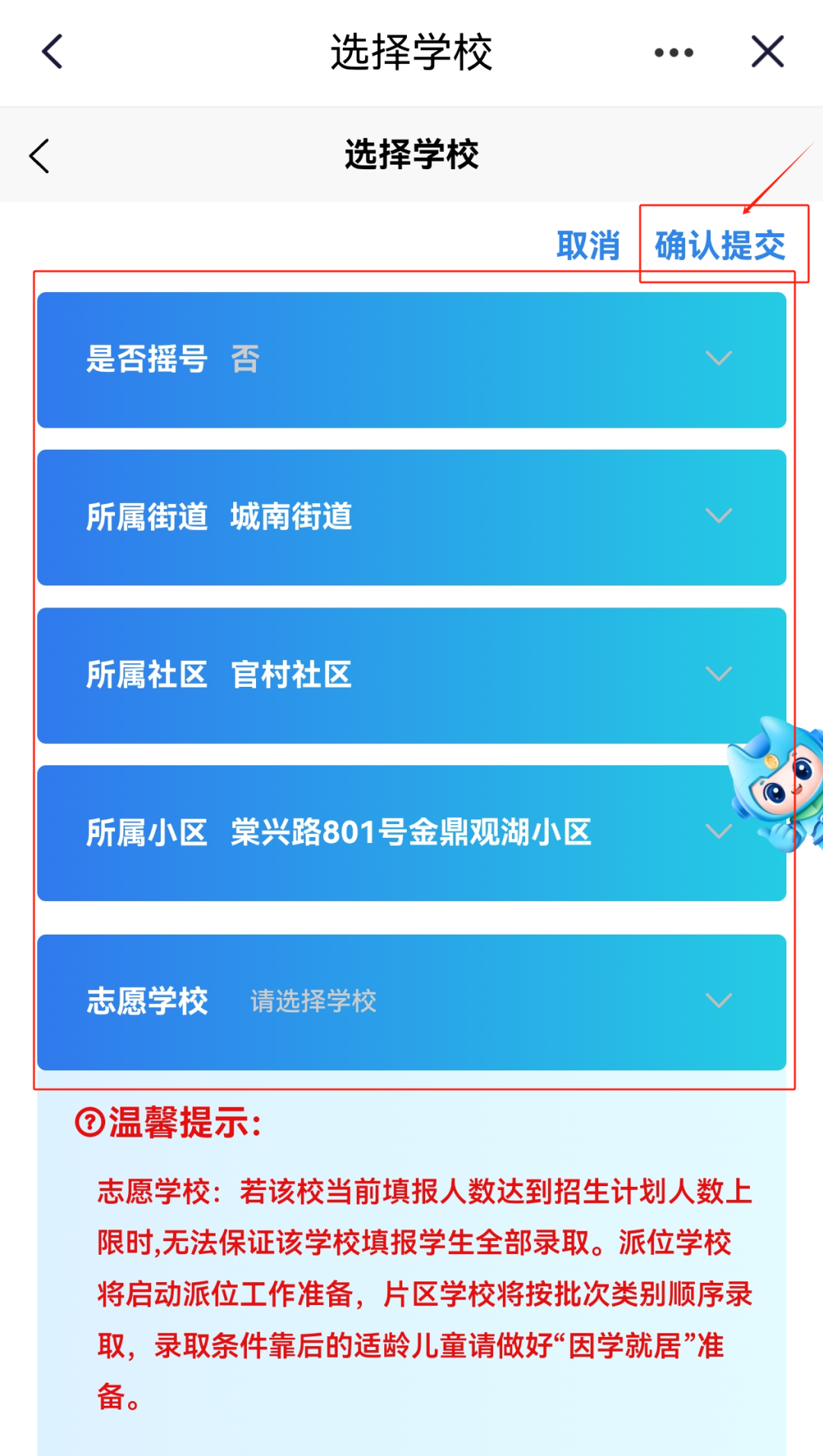Open the three-dot more options menu
This screenshot has height=1456, width=823.
pos(674,53)
